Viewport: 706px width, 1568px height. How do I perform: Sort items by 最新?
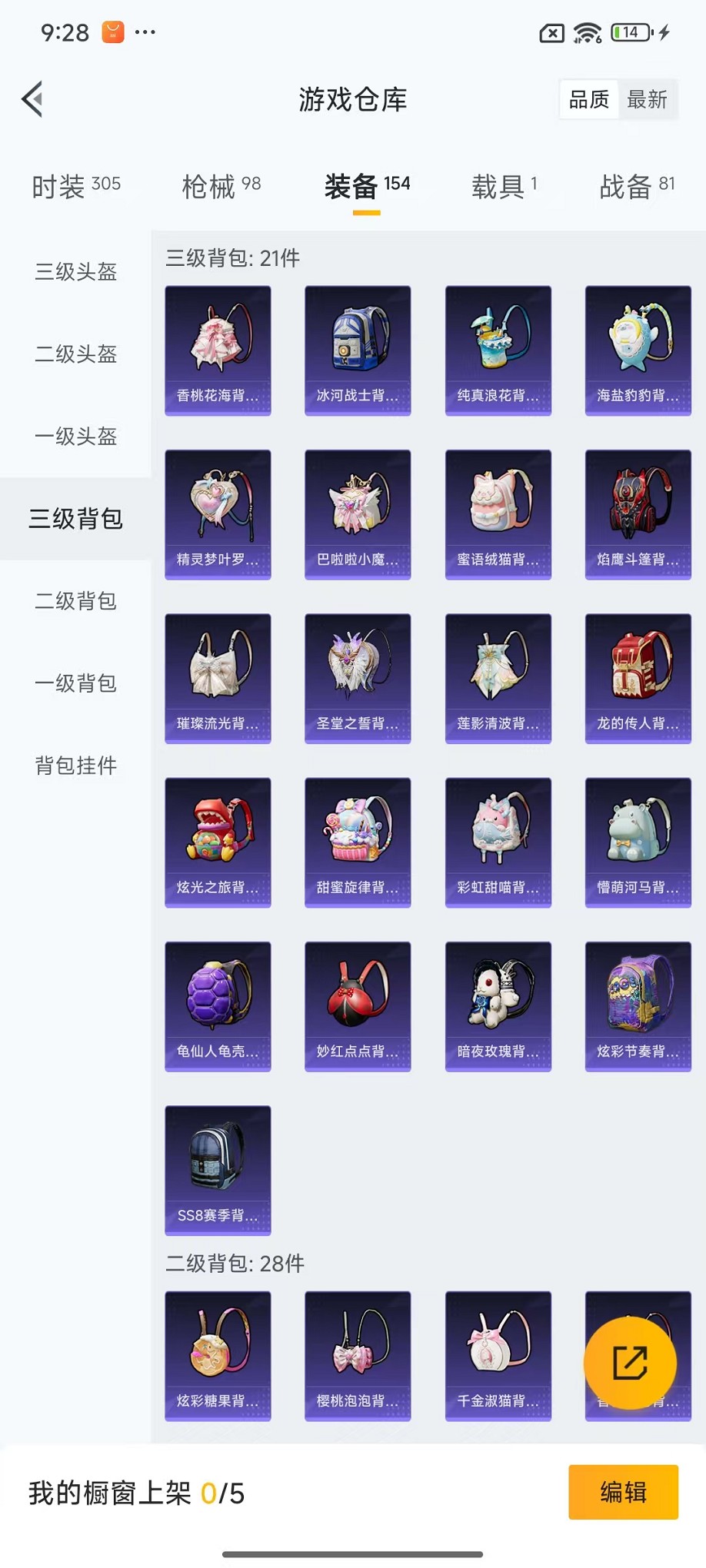point(647,99)
